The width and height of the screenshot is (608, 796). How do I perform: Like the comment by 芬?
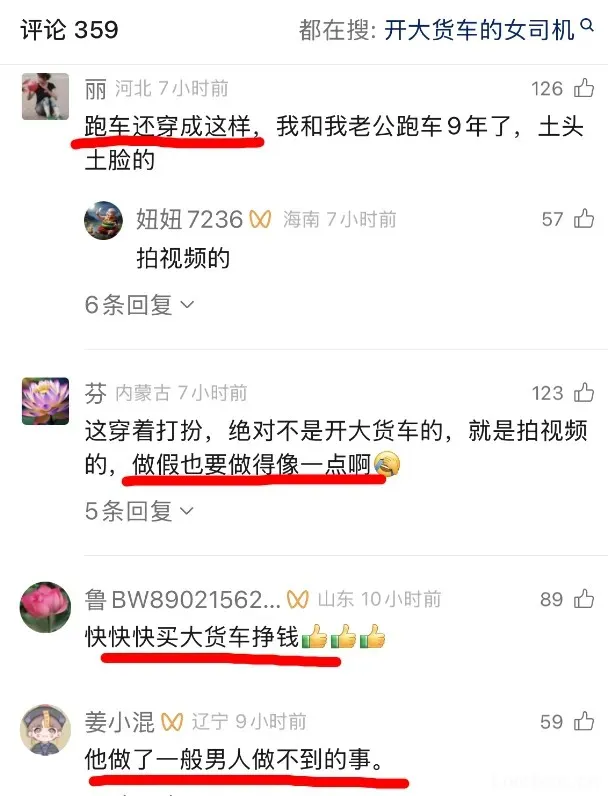click(584, 394)
